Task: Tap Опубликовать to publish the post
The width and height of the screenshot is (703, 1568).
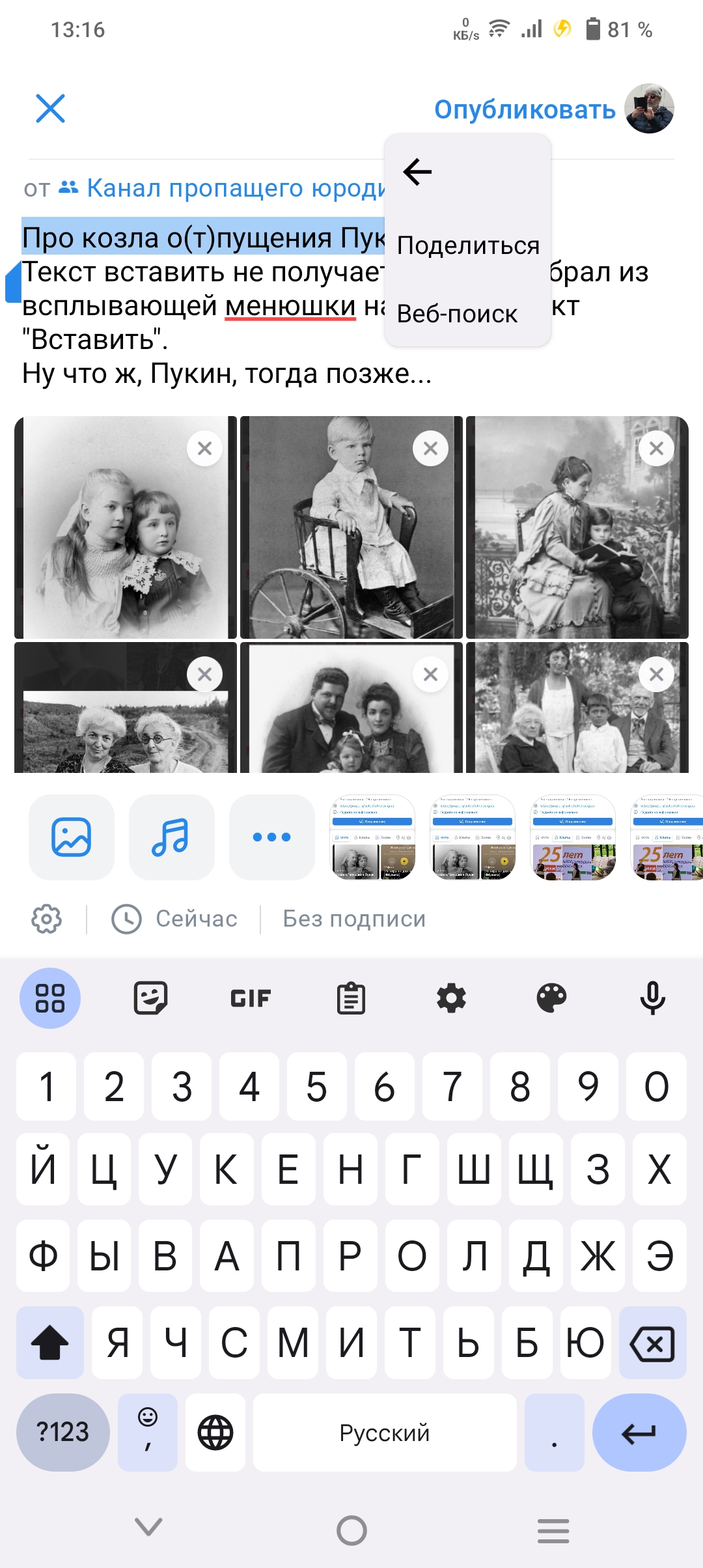Action: [525, 109]
